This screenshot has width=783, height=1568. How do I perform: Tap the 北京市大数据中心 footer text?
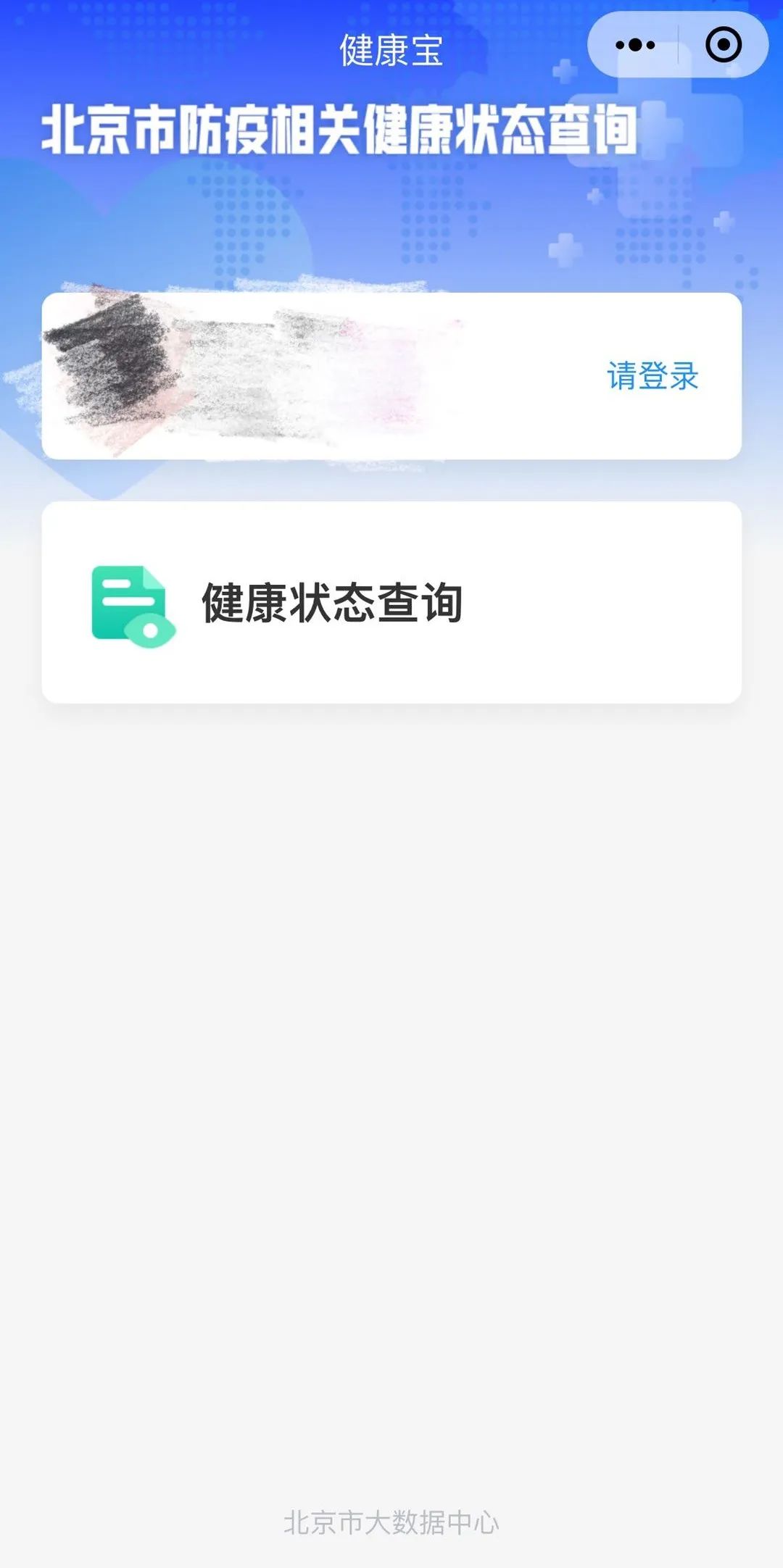(391, 1519)
